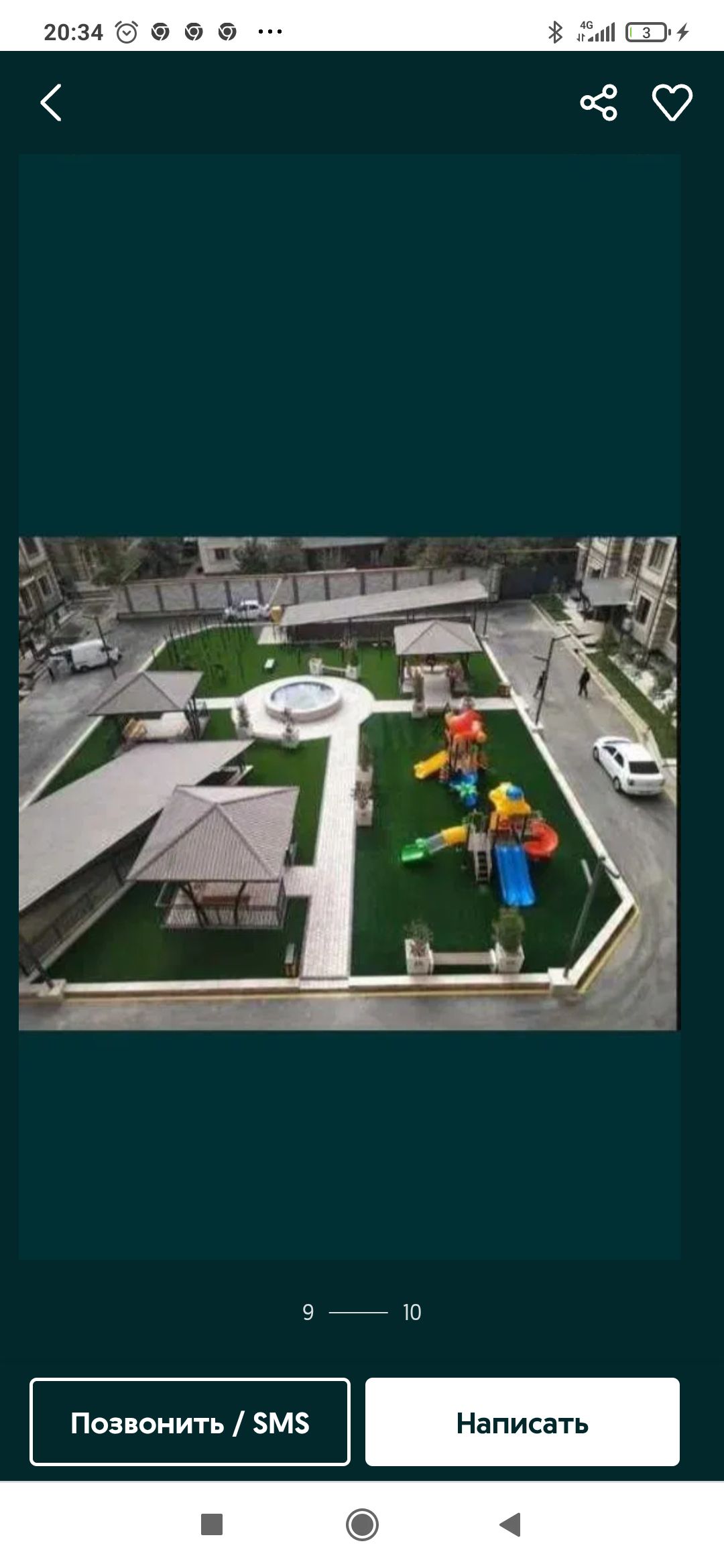Add listing to favorites with heart
724x1568 pixels.
672,103
